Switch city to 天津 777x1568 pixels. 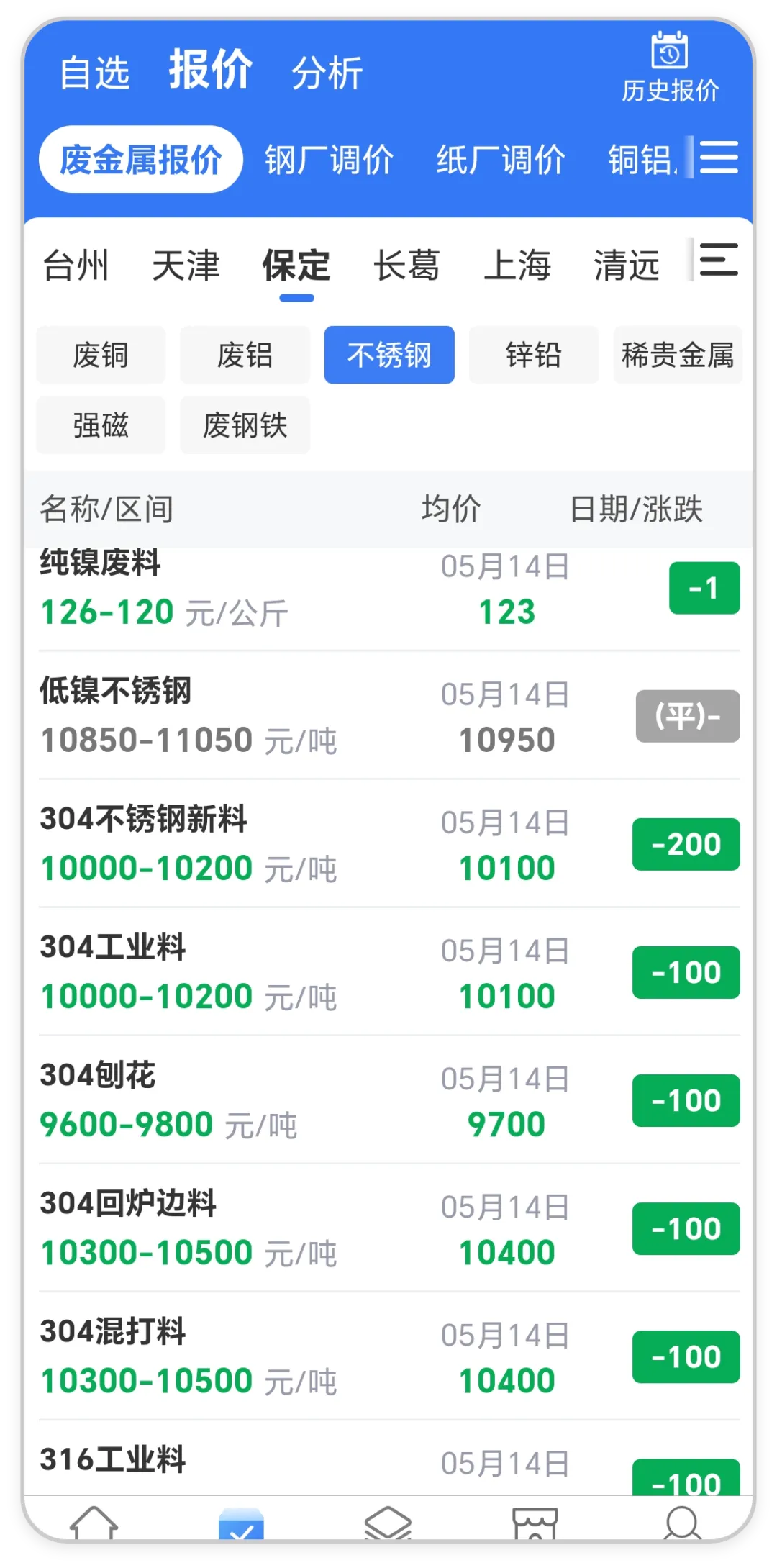[186, 266]
